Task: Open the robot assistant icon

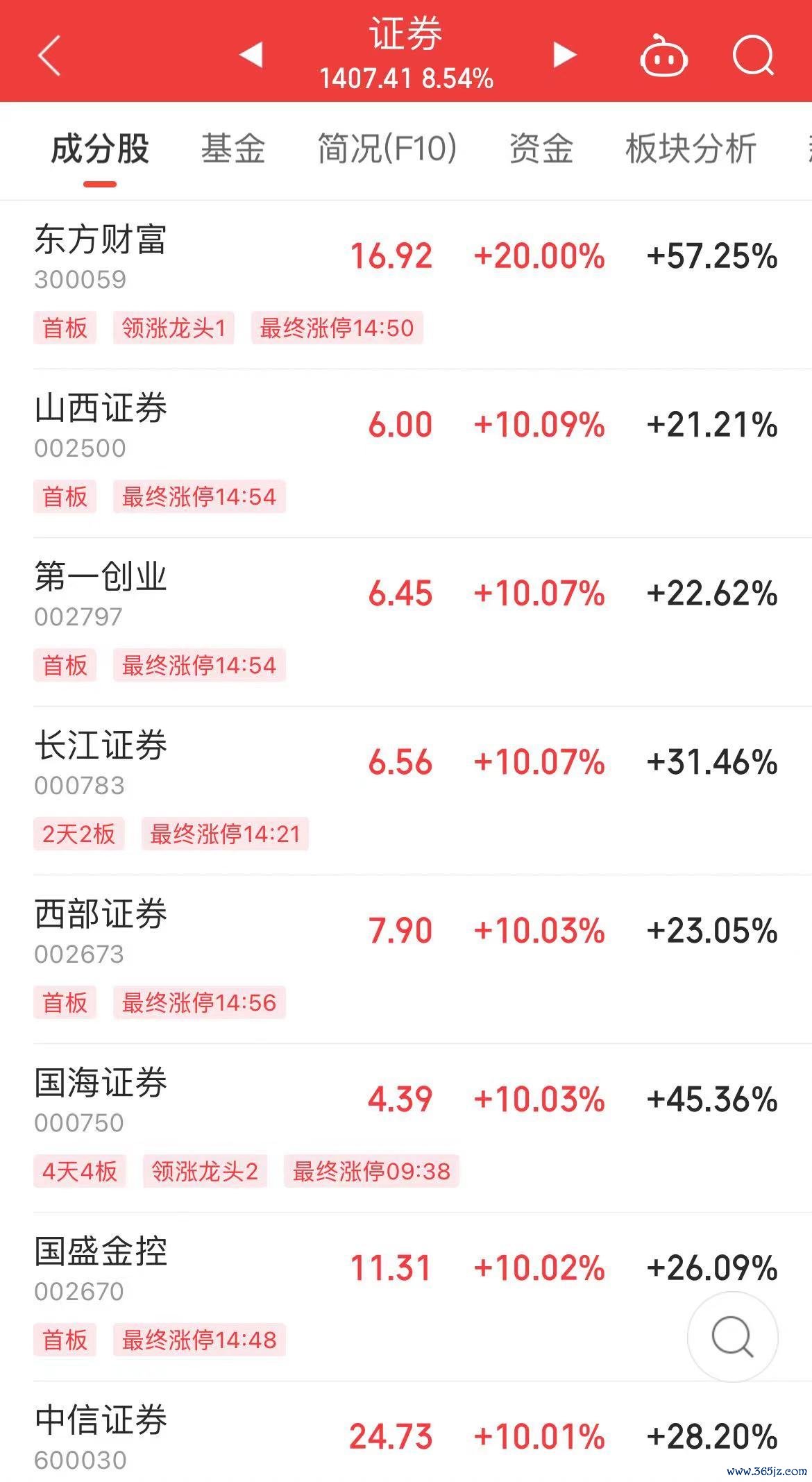Action: pyautogui.click(x=663, y=56)
